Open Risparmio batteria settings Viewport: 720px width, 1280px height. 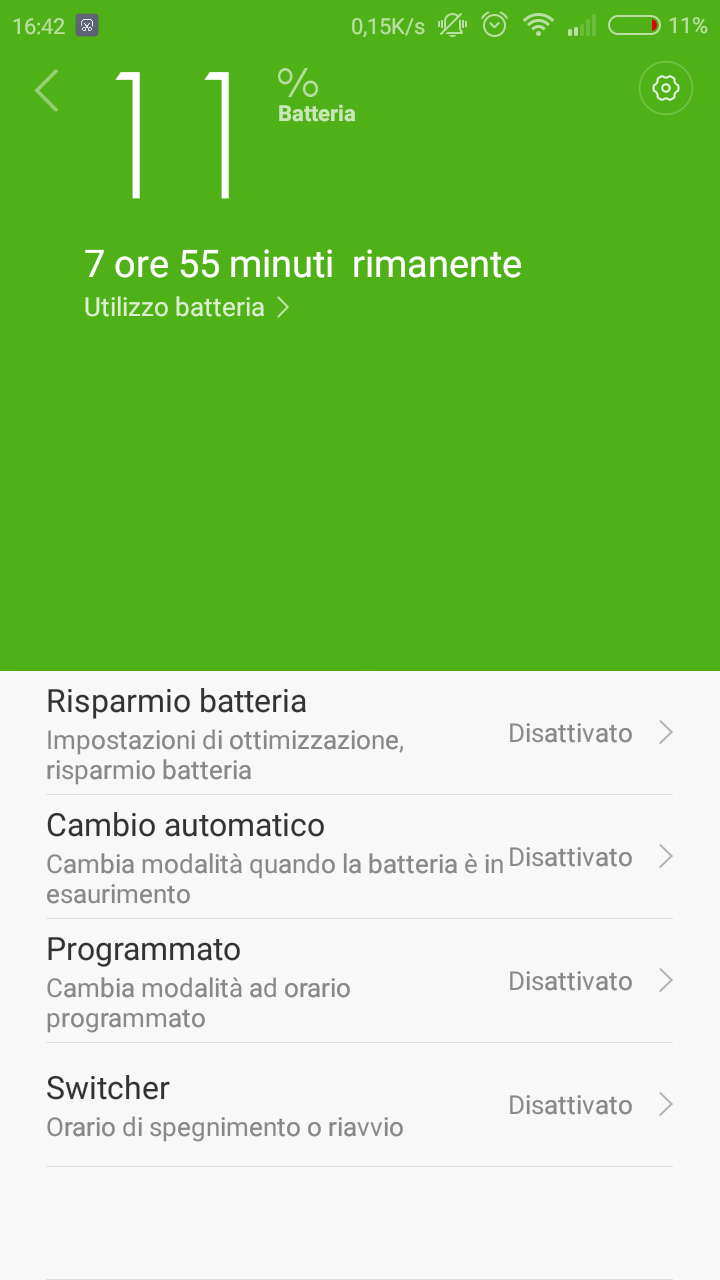pyautogui.click(x=359, y=734)
